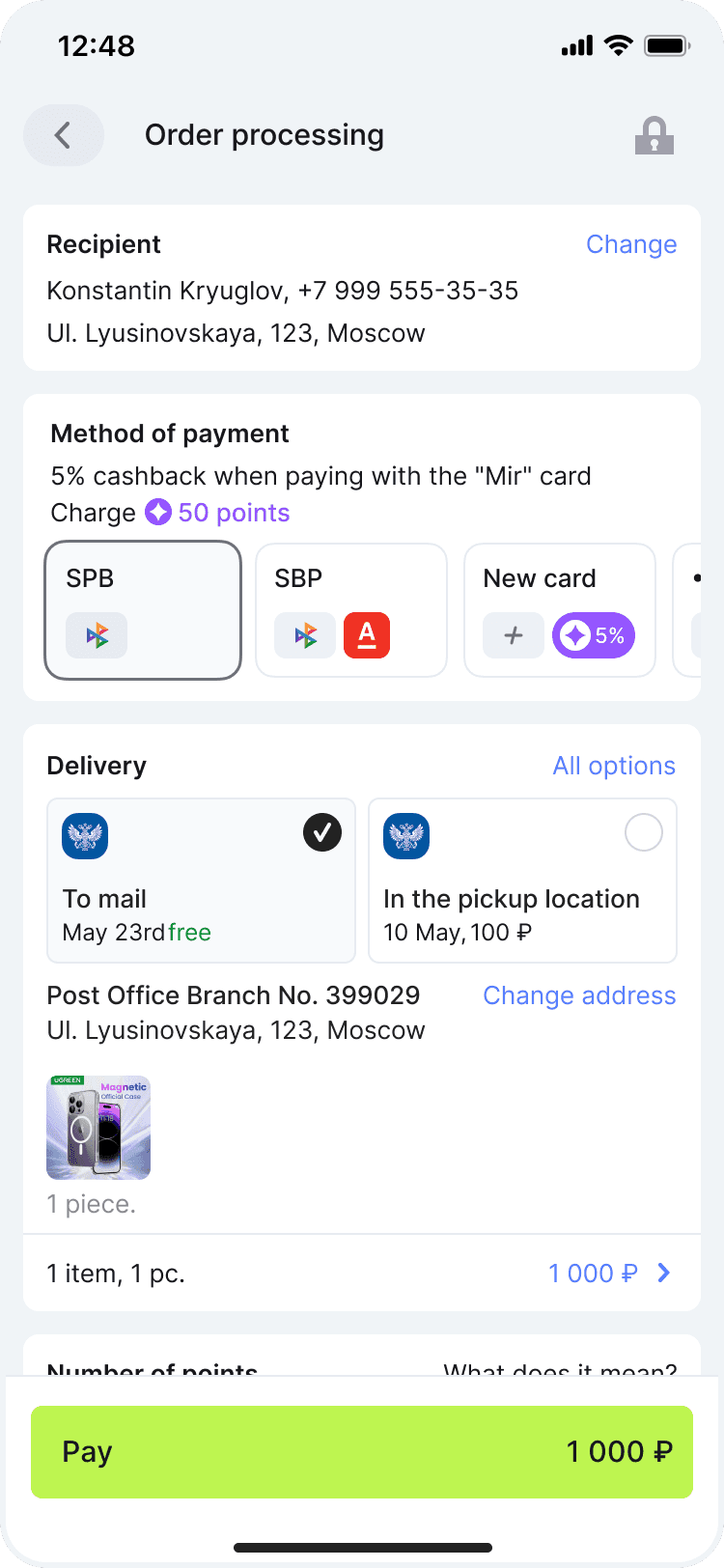Select the To mail delivery option
Screen dimensions: 724x1568
tap(201, 880)
